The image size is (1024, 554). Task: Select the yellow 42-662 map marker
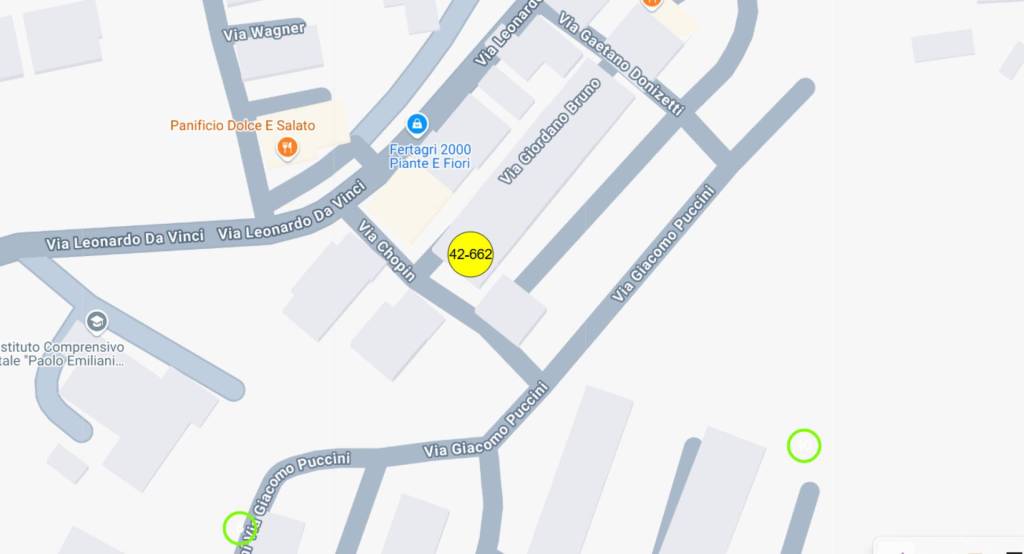coord(470,255)
